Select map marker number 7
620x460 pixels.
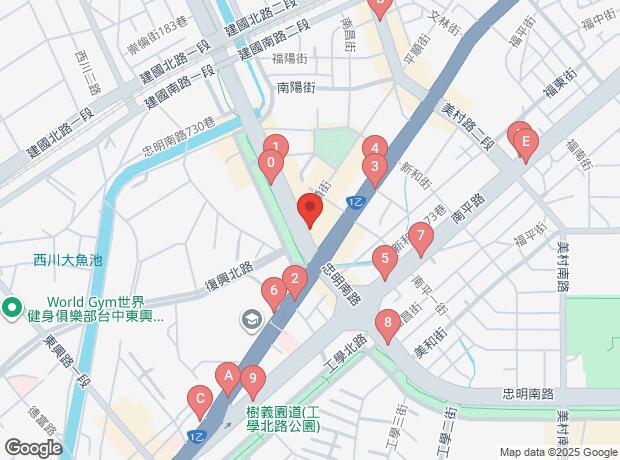pos(422,238)
